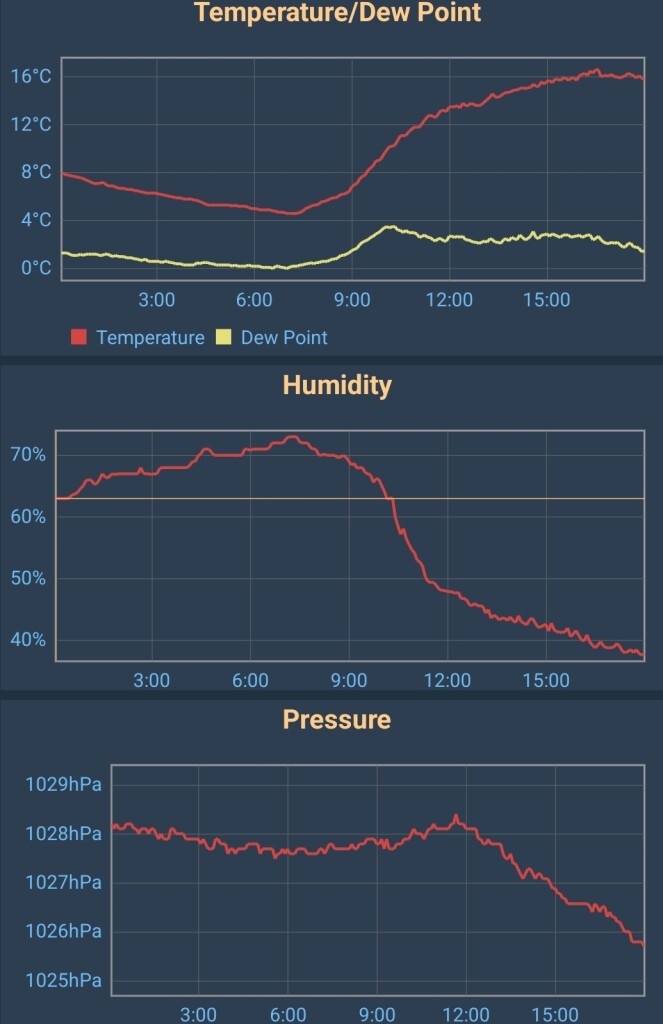Toggle the Temperature series in the chart legend
663x1024 pixels.
coord(138,337)
